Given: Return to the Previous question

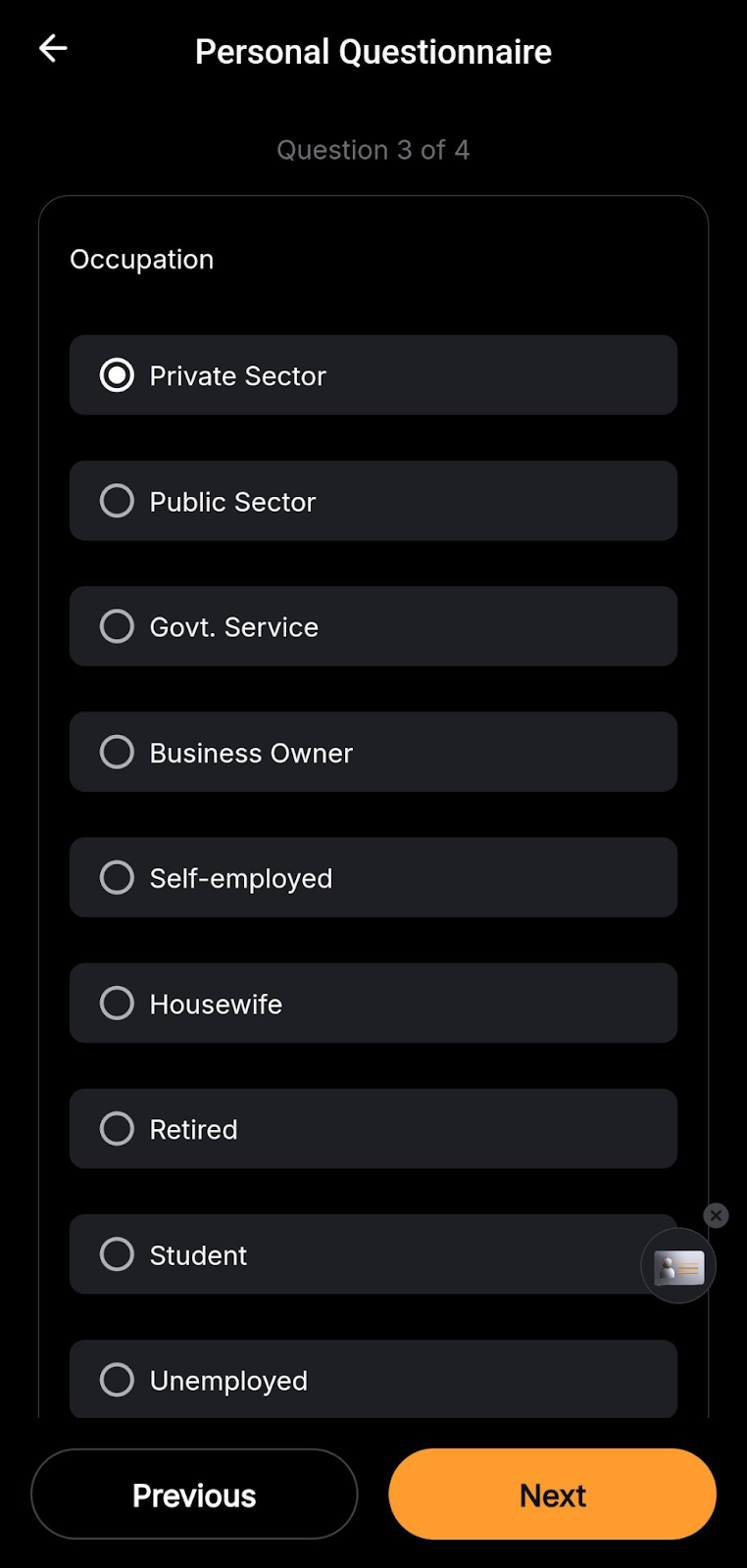Looking at the screenshot, I should [194, 1494].
